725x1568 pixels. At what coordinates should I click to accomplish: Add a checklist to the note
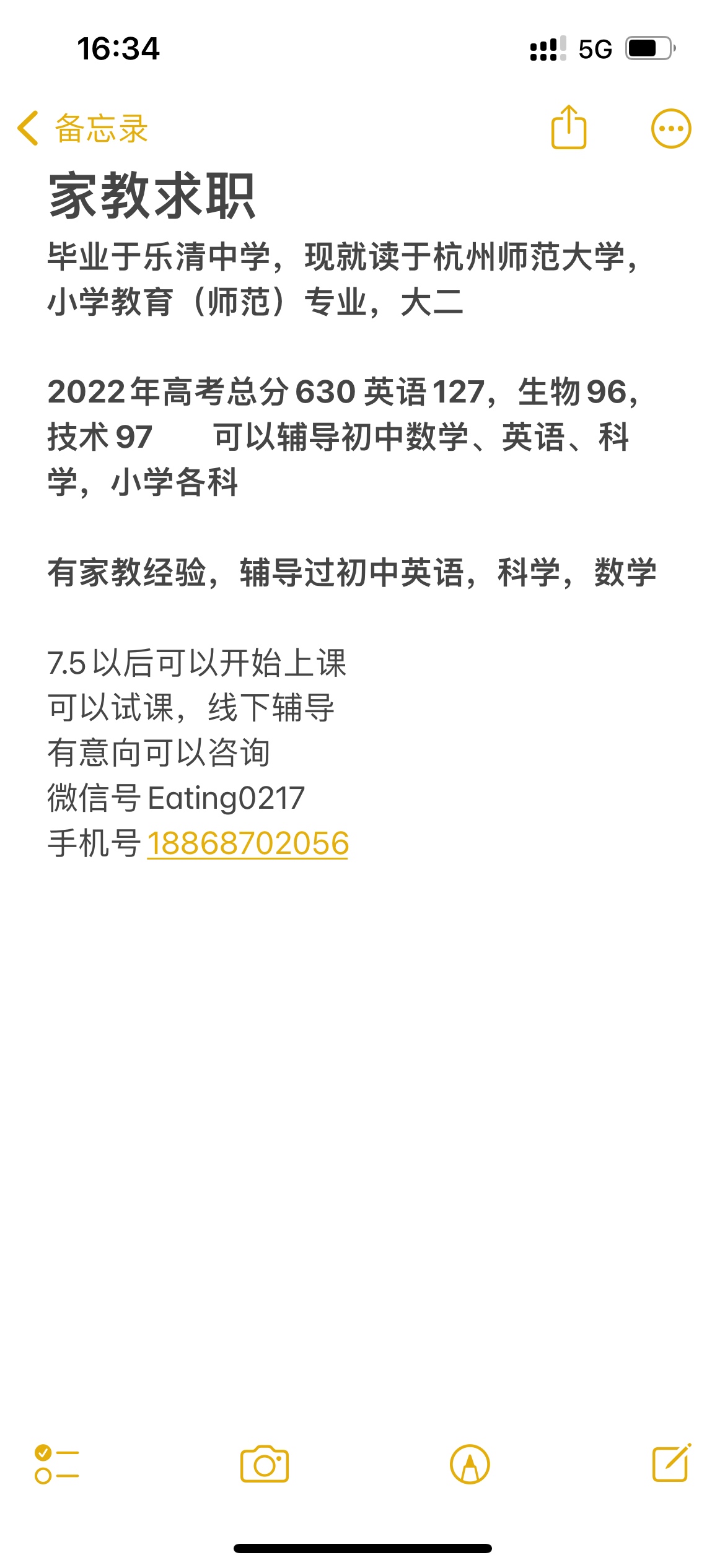(57, 1464)
